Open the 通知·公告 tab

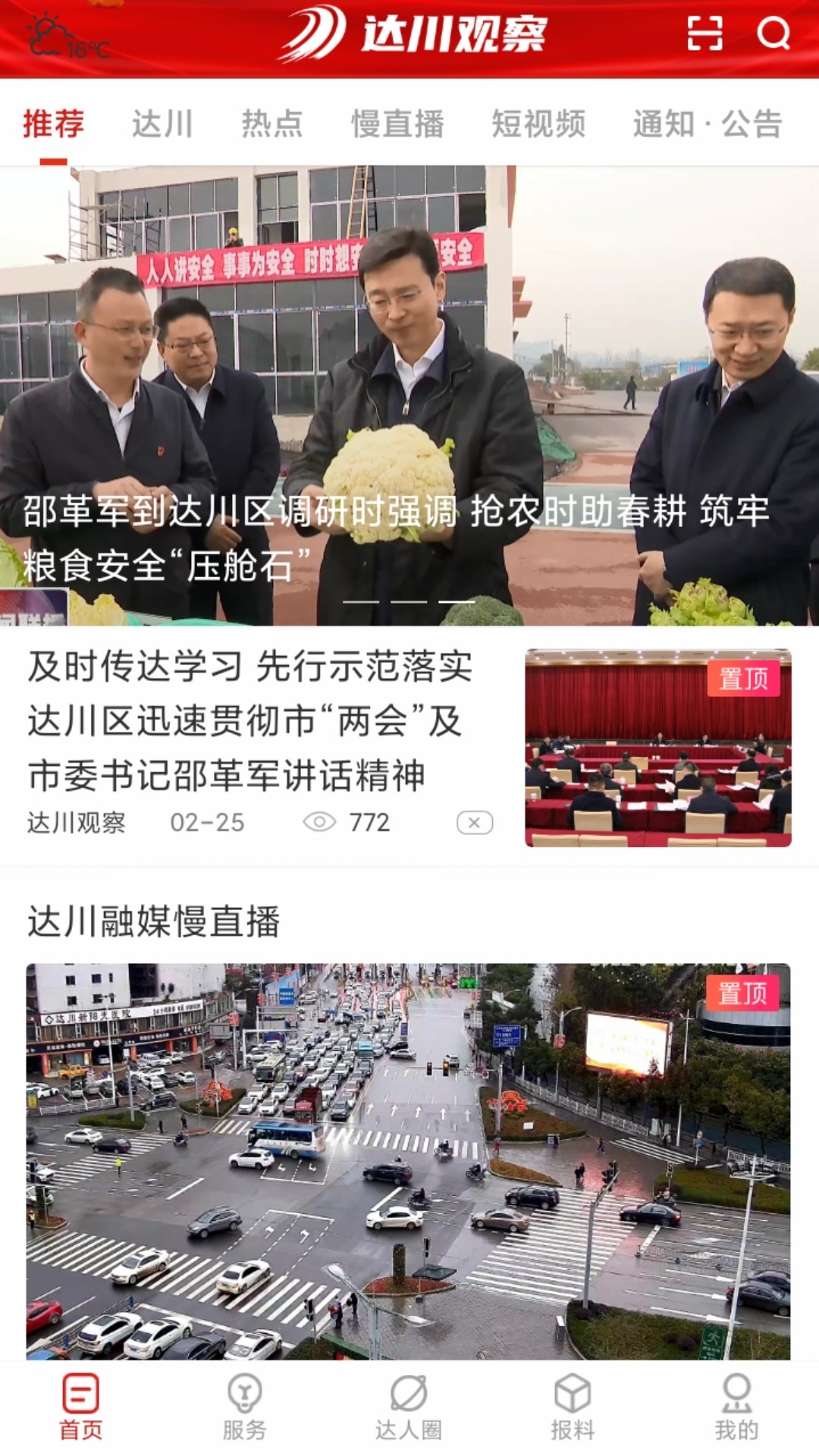click(708, 124)
